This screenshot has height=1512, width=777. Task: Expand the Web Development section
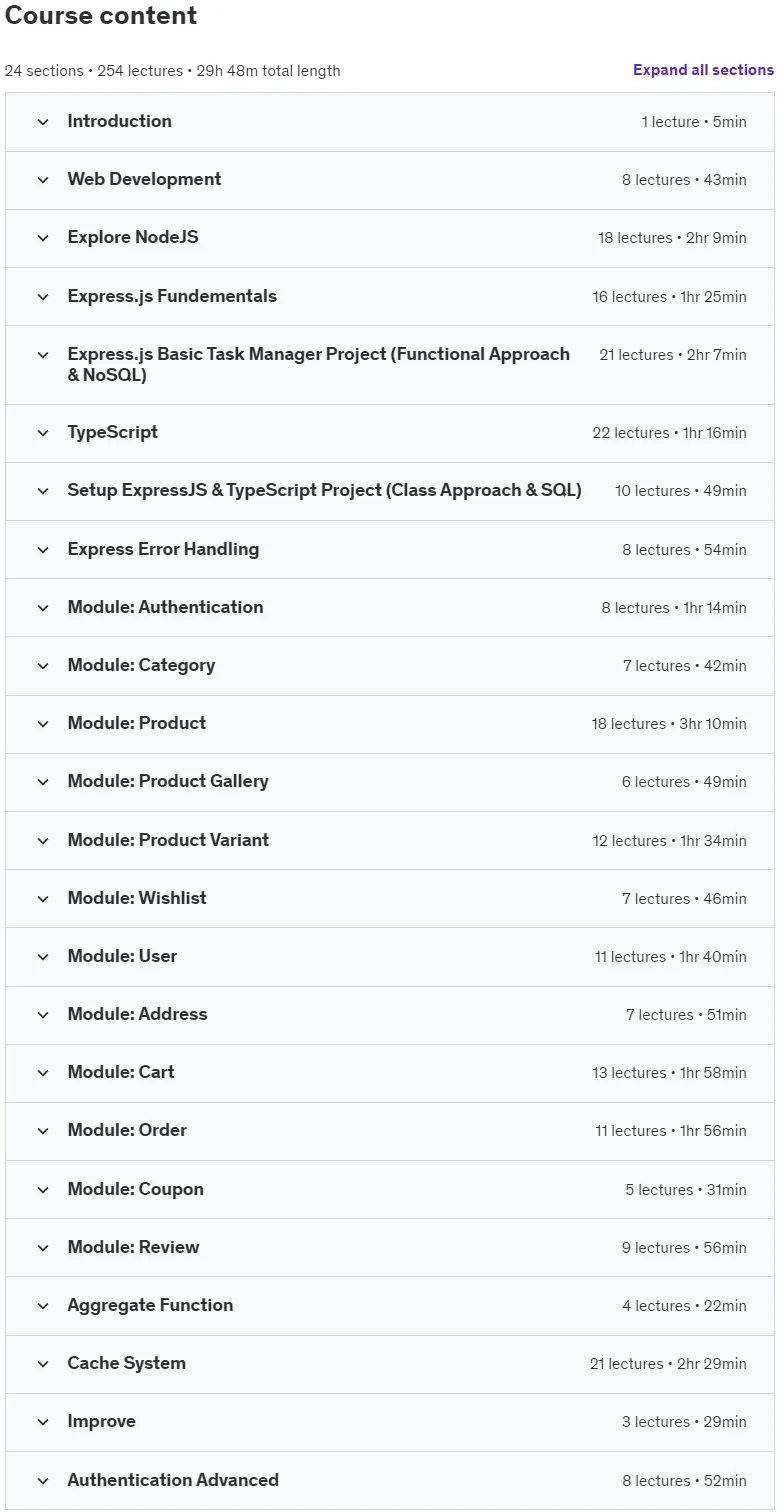[390, 180]
